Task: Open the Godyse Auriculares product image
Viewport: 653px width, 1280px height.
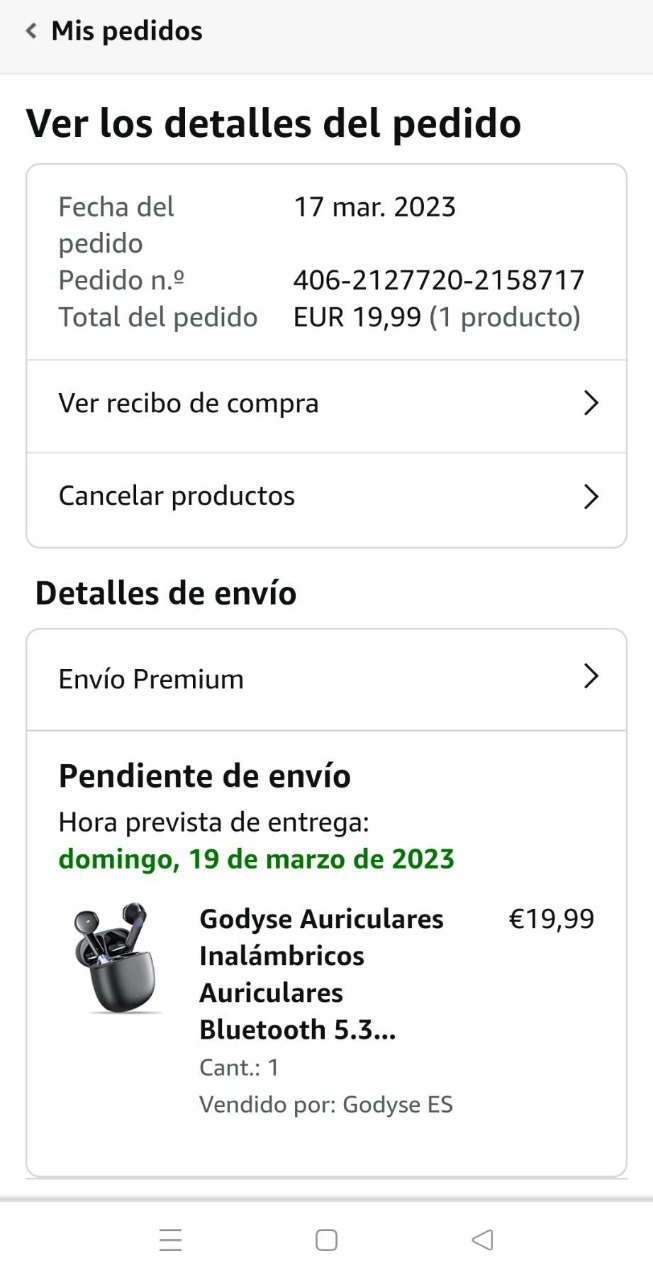Action: coord(113,958)
